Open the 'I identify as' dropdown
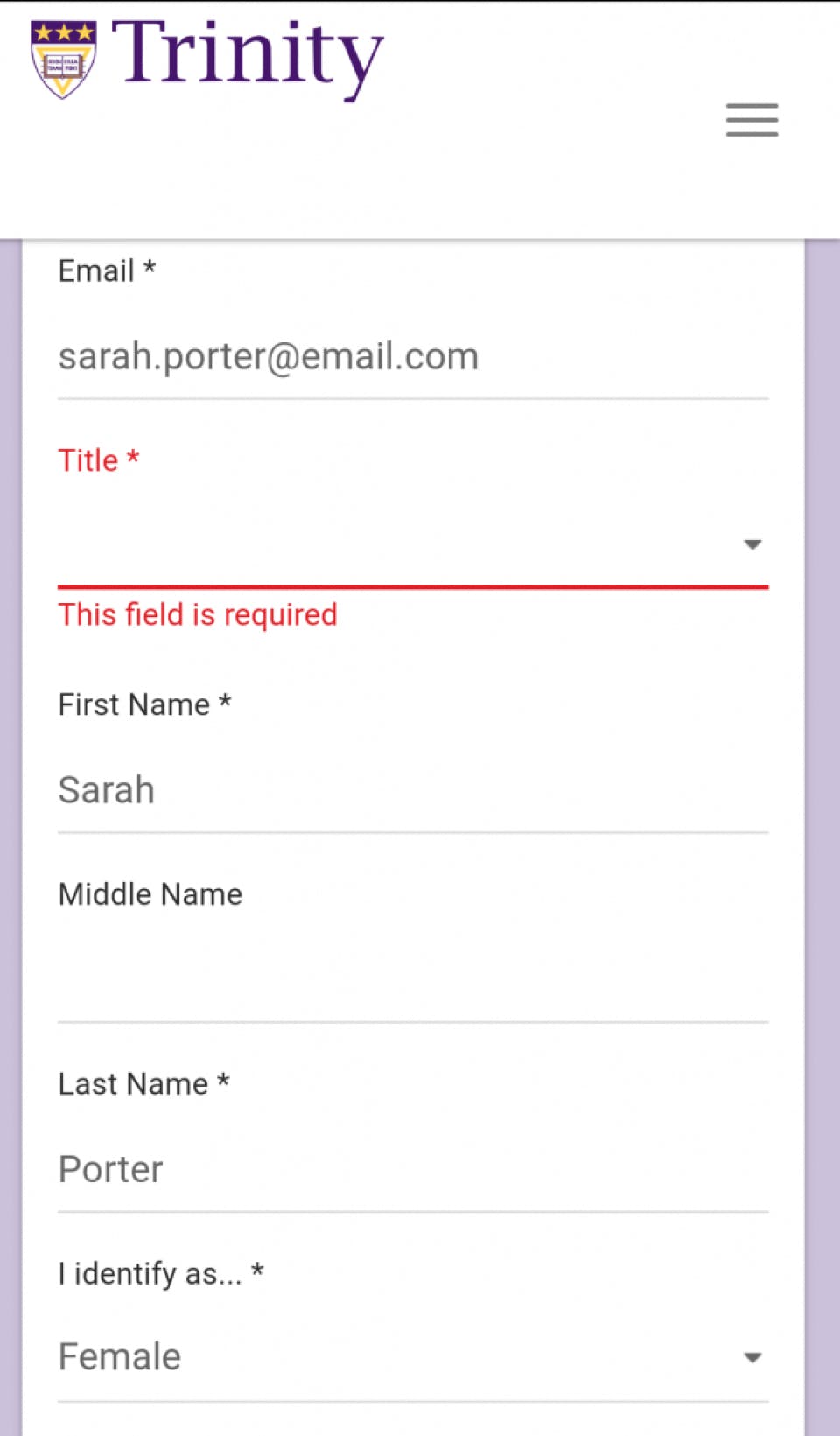Image resolution: width=840 pixels, height=1436 pixels. (x=412, y=1357)
